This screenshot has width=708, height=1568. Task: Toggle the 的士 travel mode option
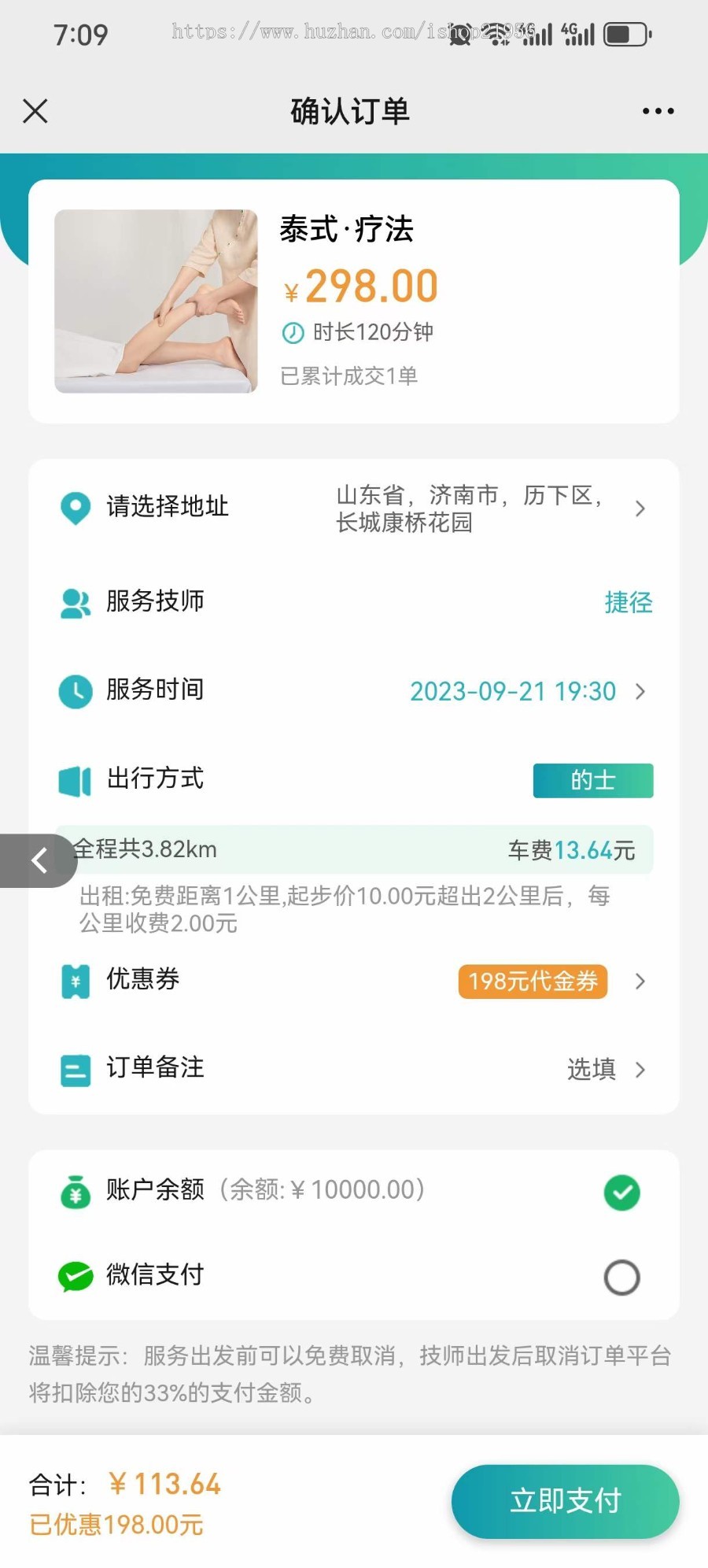(593, 780)
